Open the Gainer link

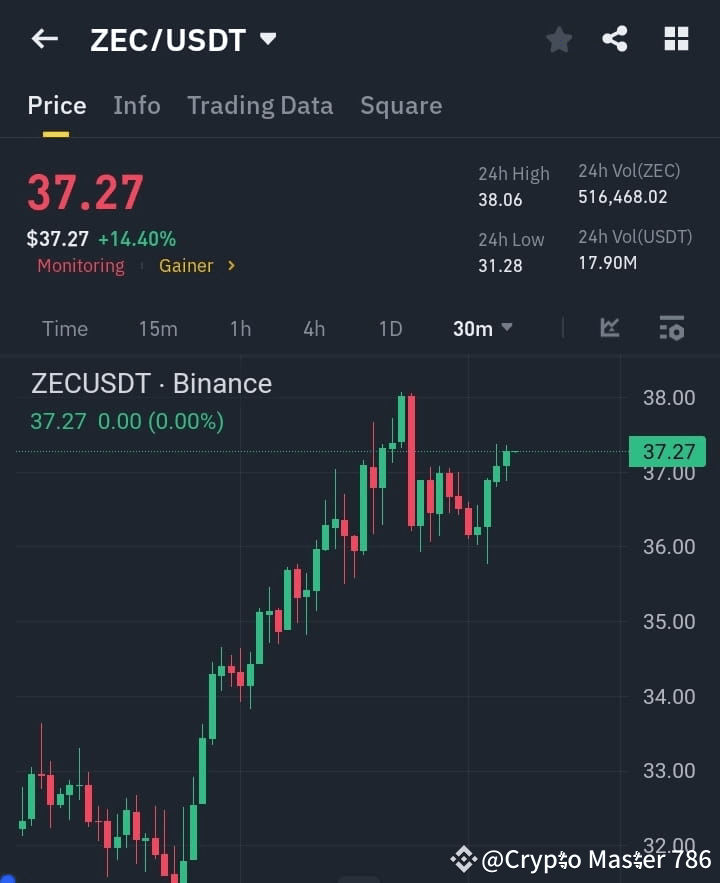186,266
